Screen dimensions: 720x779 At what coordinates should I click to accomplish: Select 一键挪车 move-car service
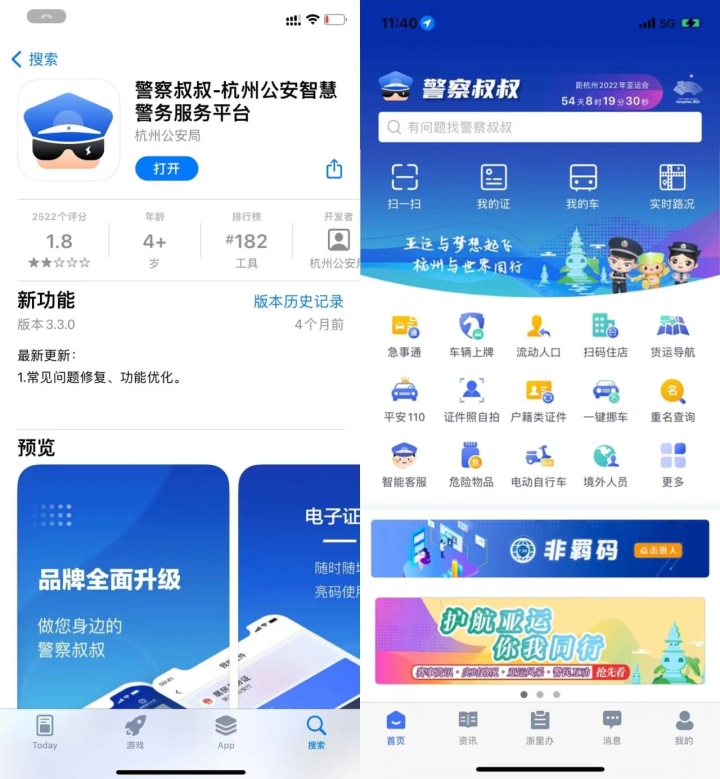click(606, 399)
